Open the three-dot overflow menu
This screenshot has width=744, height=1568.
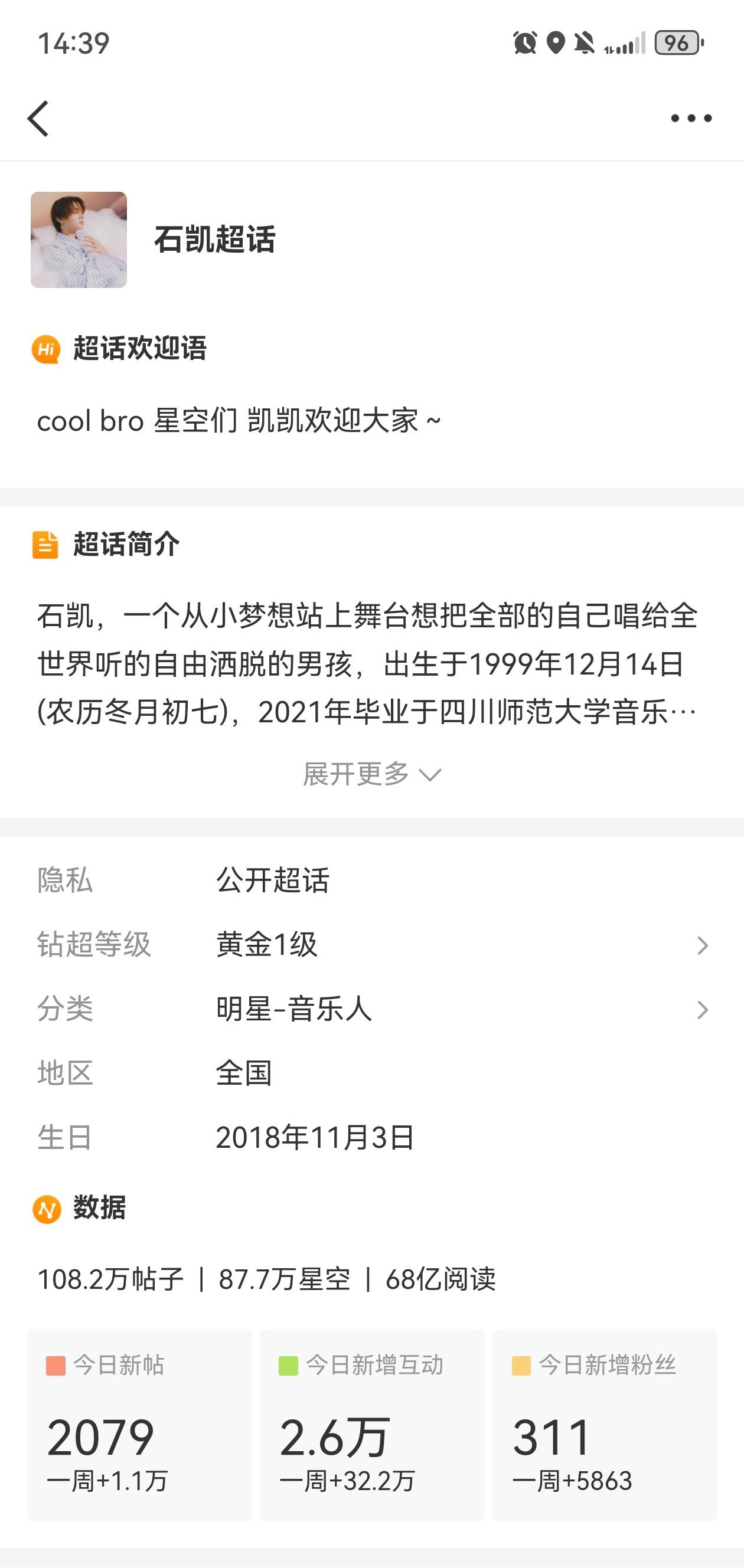coord(691,118)
